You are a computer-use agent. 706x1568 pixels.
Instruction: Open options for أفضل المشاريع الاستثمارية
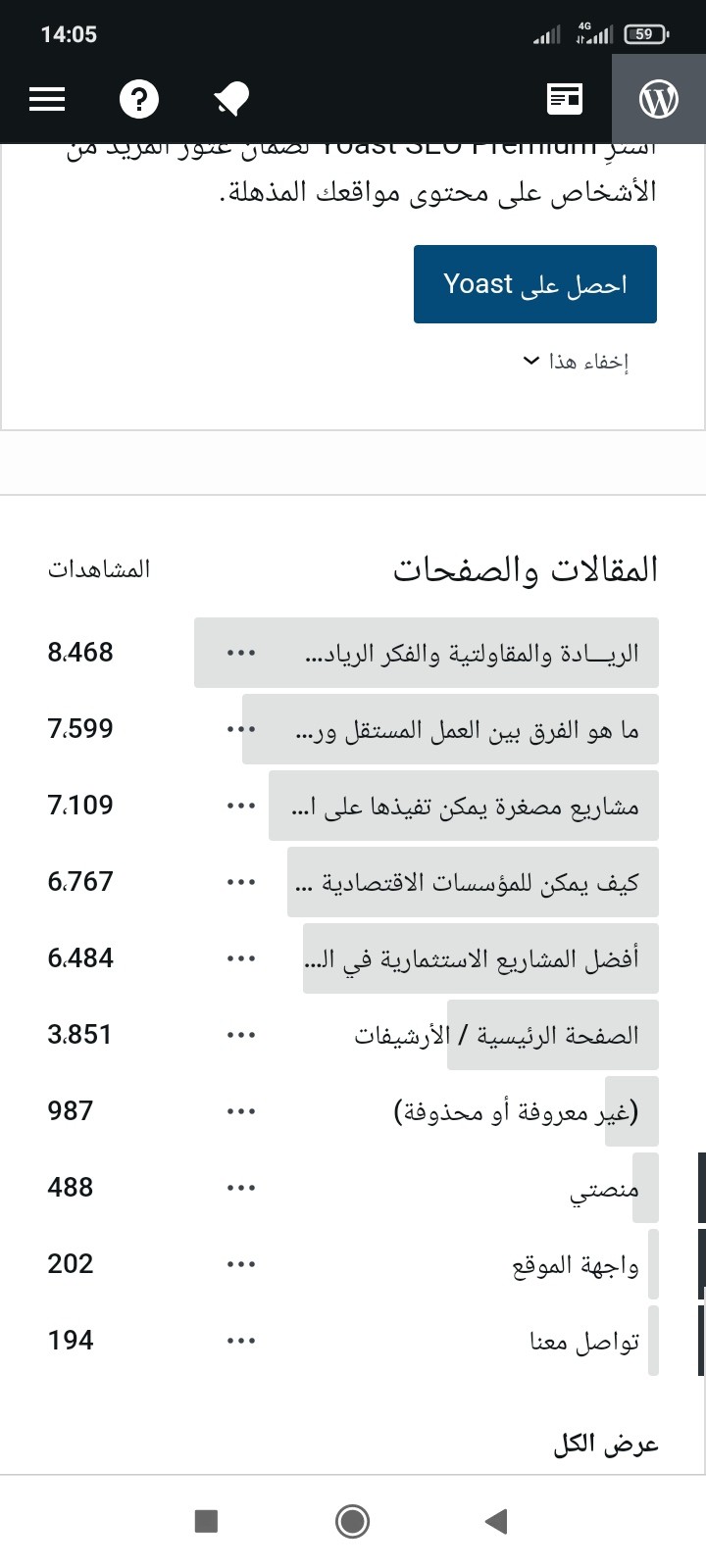tap(241, 958)
